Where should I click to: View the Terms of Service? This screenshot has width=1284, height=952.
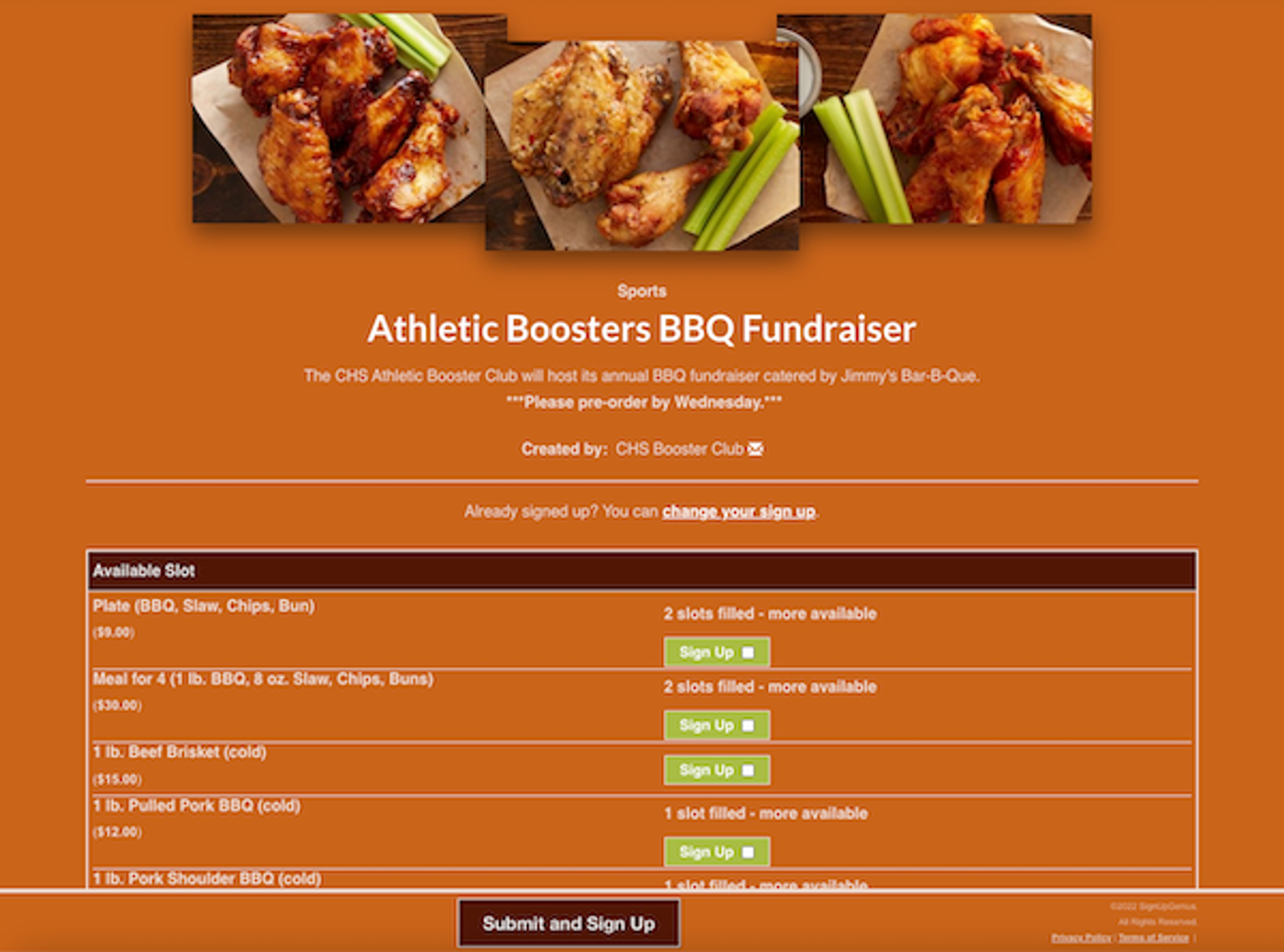point(1153,938)
